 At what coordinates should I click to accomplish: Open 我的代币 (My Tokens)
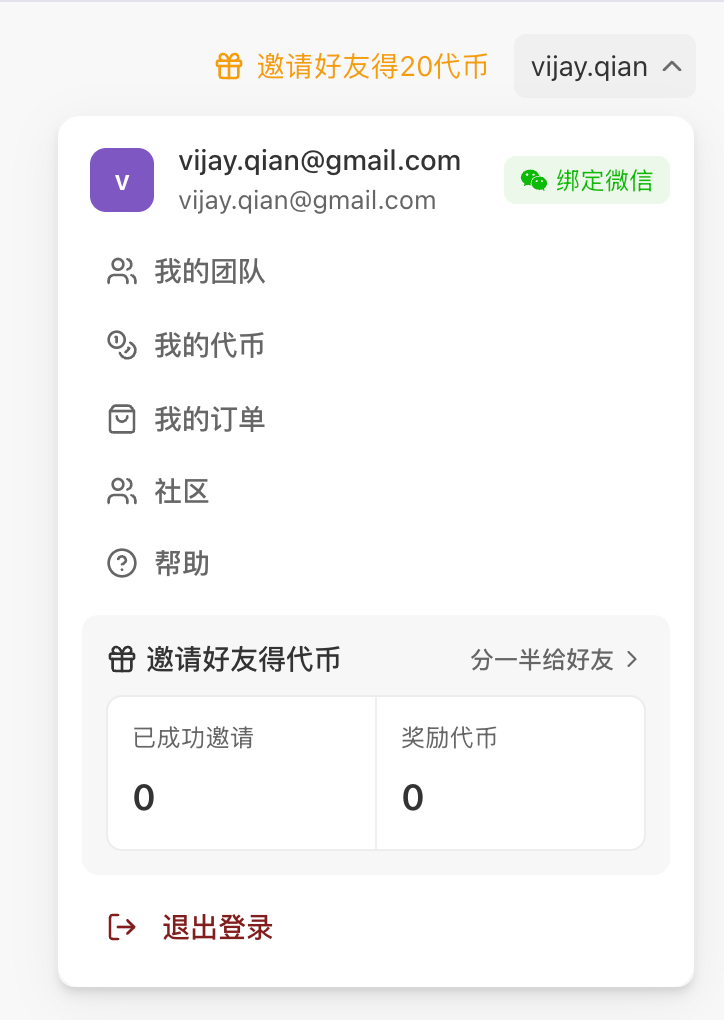[209, 345]
